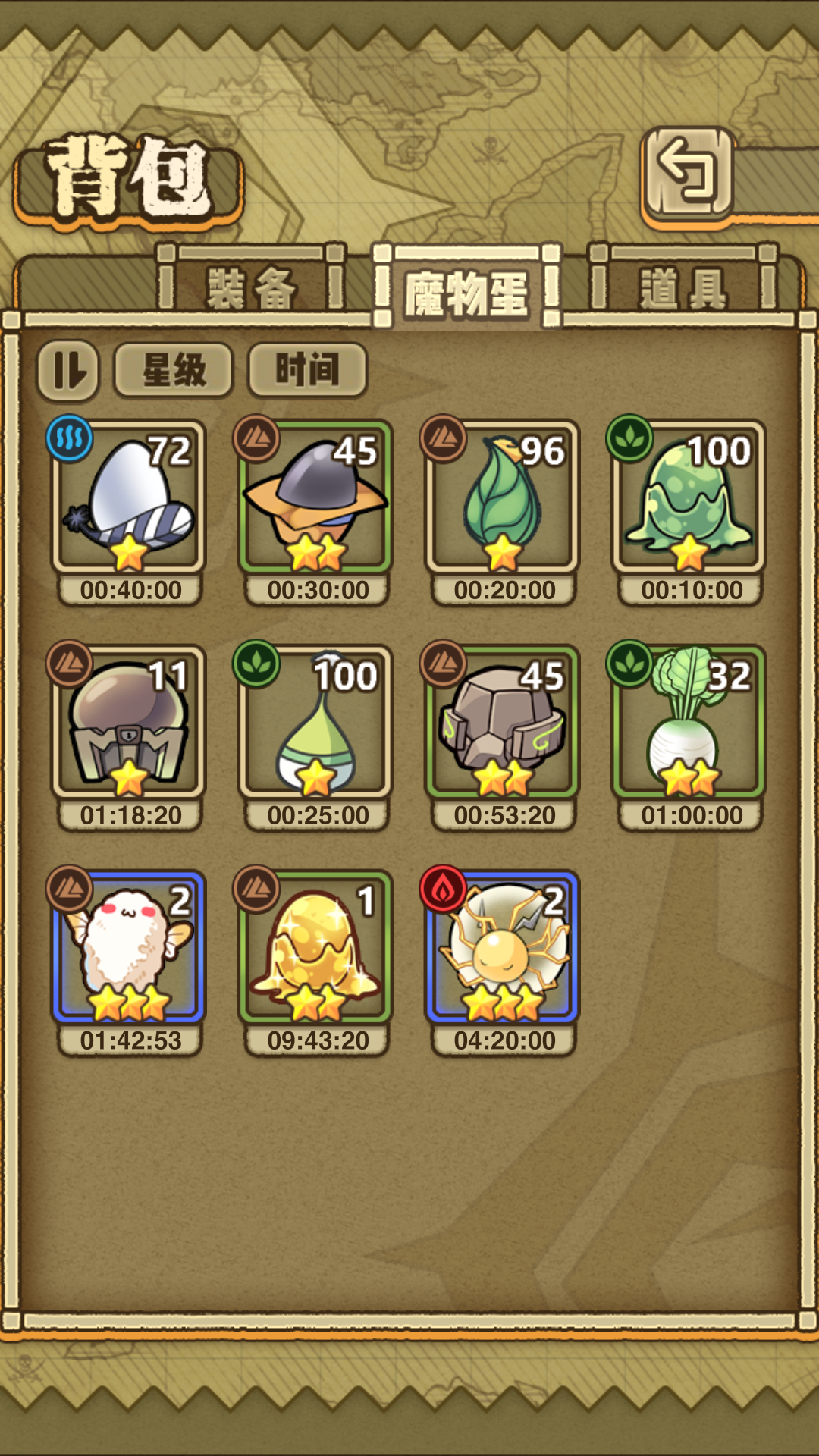Select the 魔物蛋 tab

pyautogui.click(x=466, y=293)
